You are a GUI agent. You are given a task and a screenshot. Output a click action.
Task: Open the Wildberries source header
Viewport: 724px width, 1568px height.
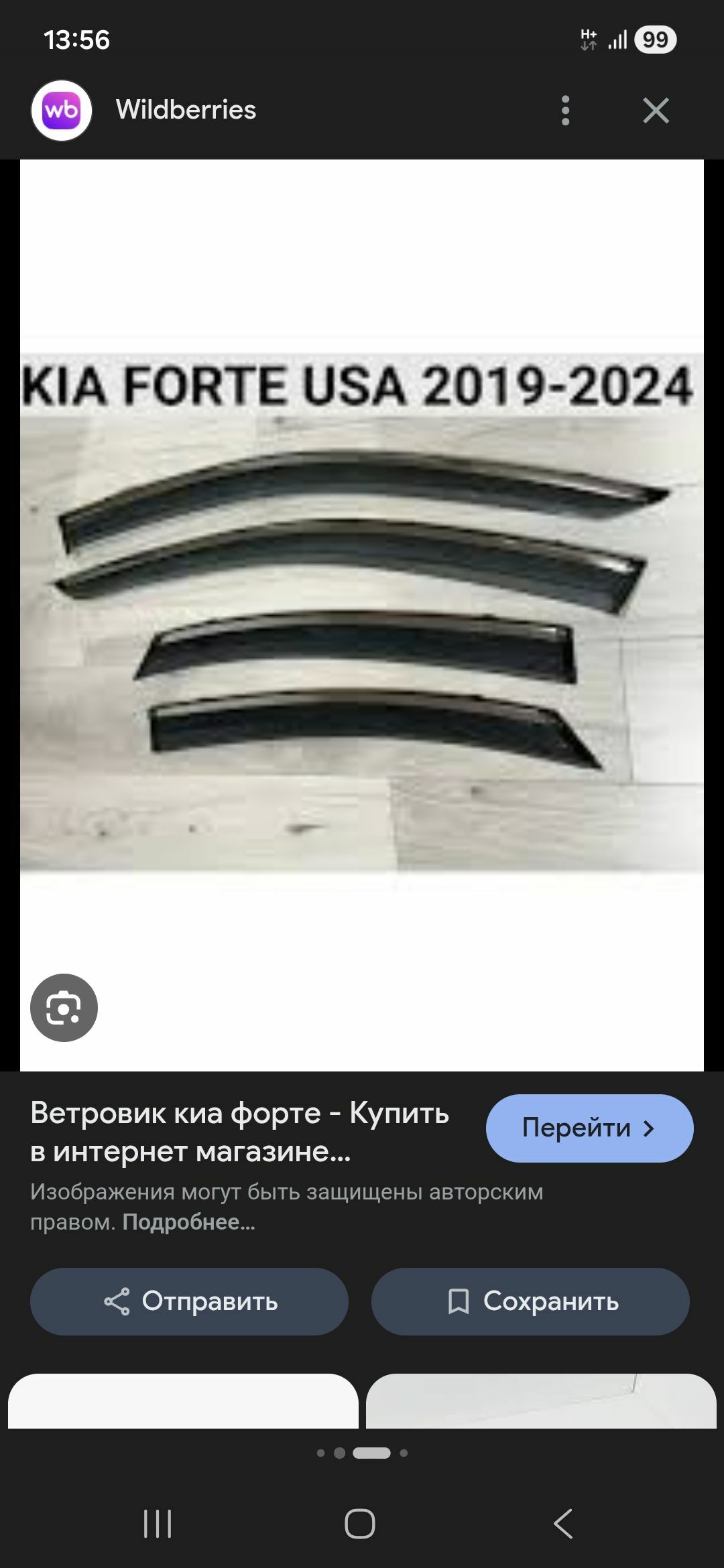point(185,110)
